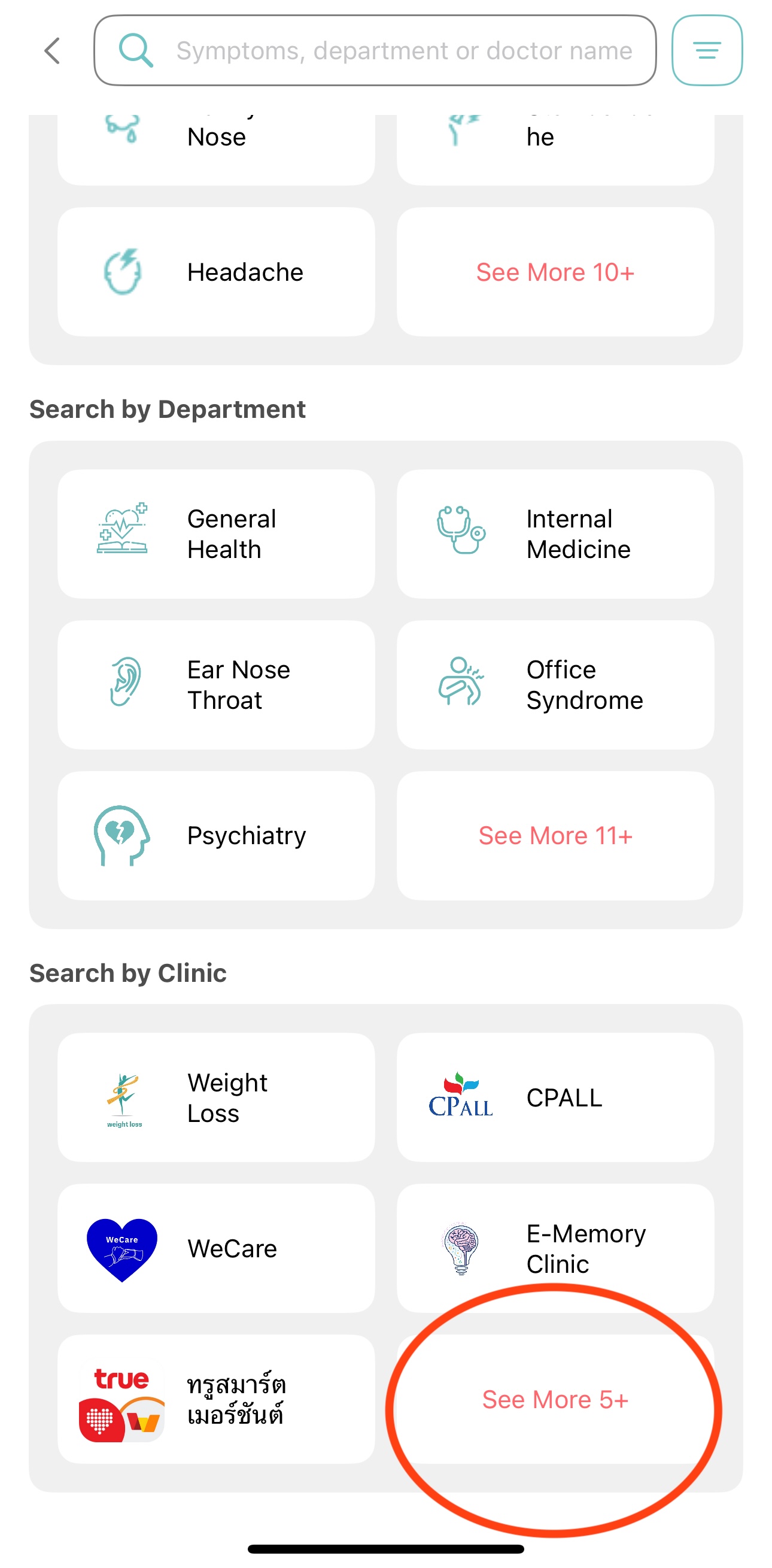This screenshot has height=1568, width=772.
Task: Open the filter icon beside the search bar
Action: click(706, 50)
